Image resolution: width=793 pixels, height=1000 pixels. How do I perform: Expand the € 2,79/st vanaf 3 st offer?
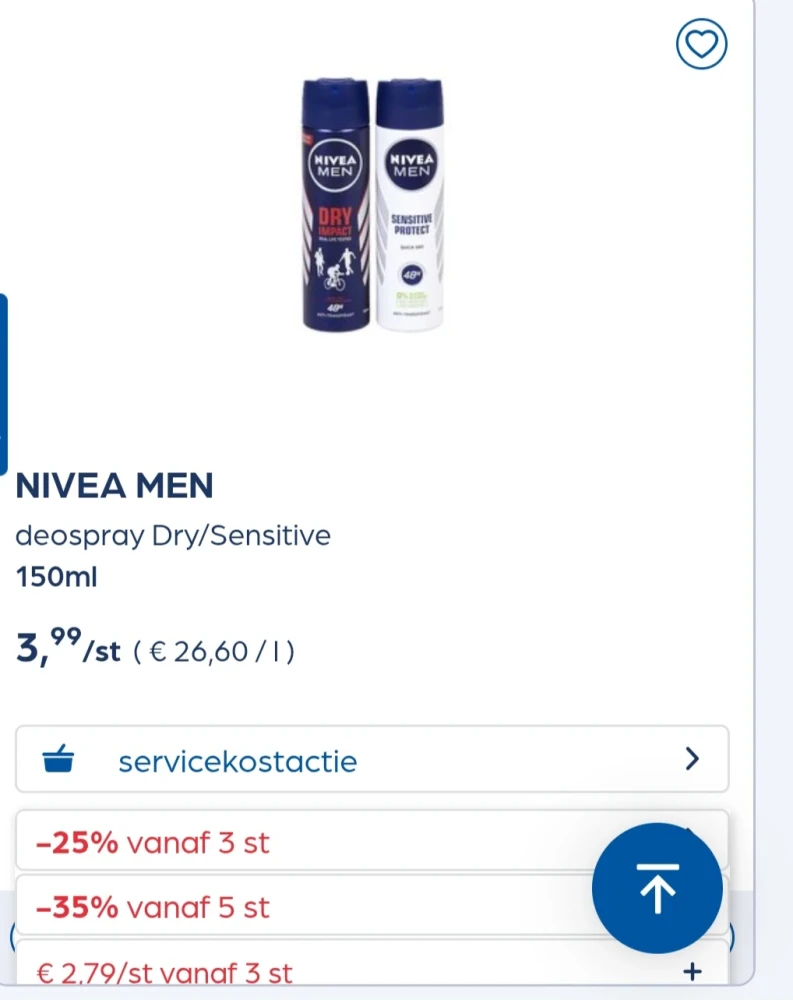pyautogui.click(x=691, y=971)
